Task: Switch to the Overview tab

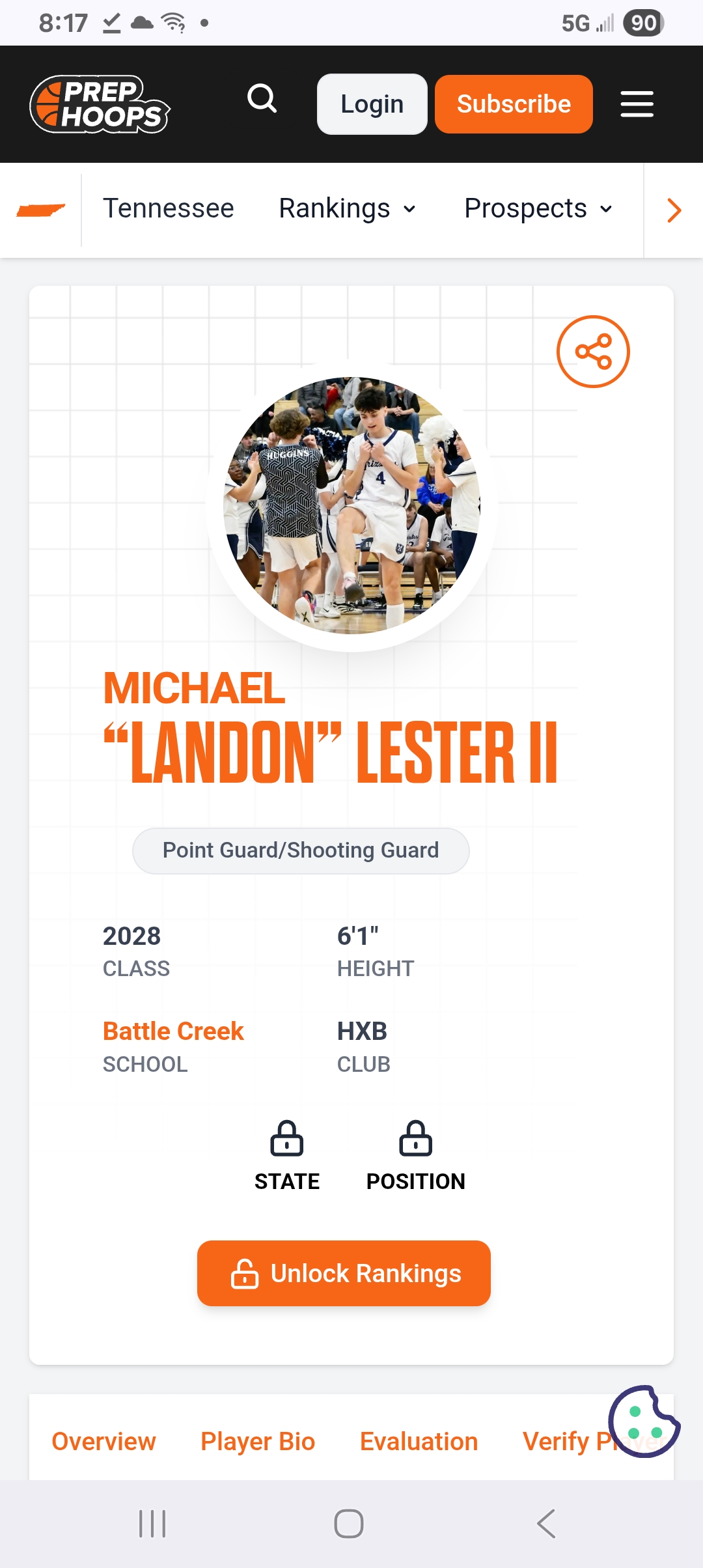Action: tap(104, 1442)
